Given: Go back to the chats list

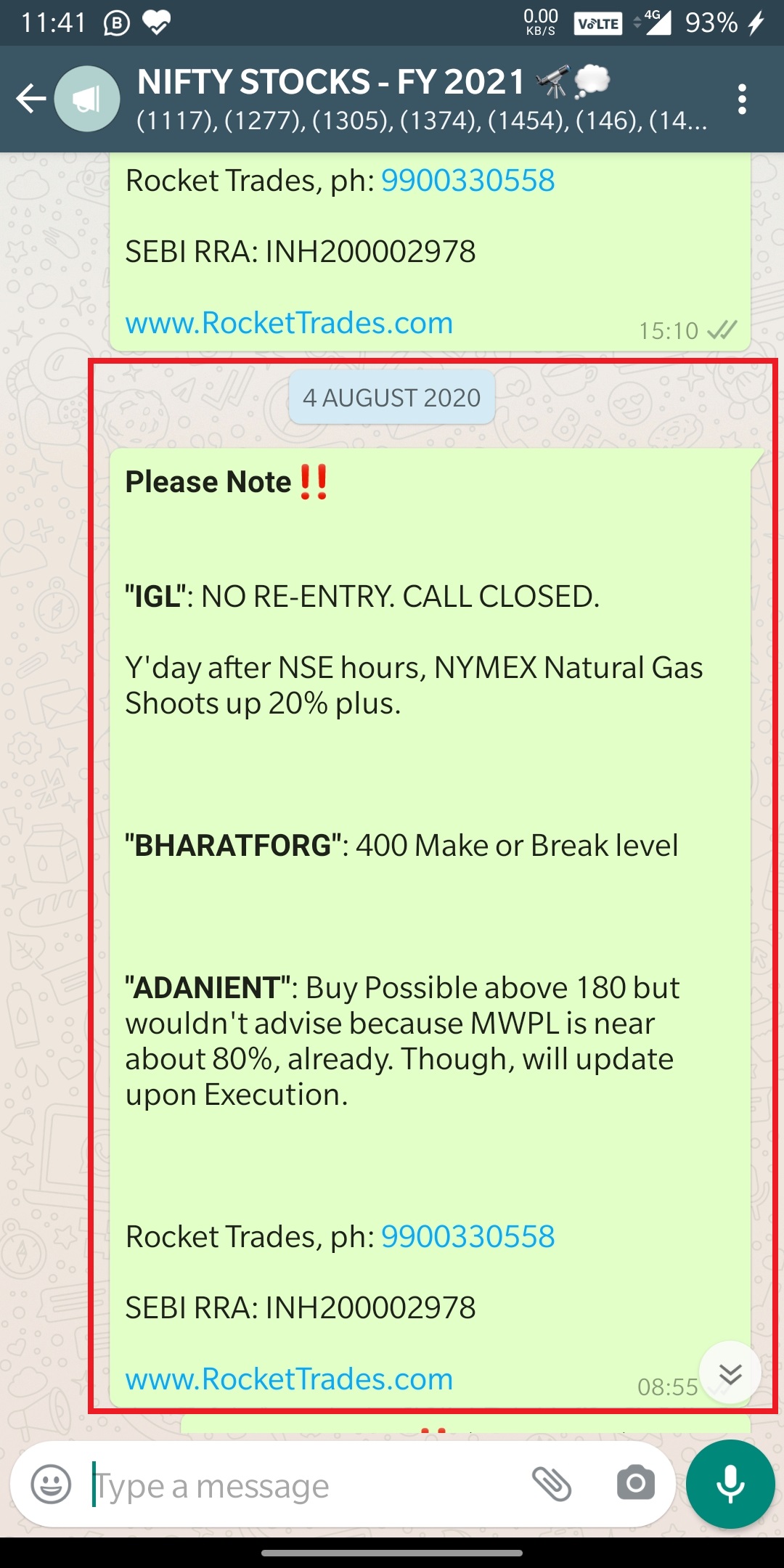Looking at the screenshot, I should pyautogui.click(x=30, y=99).
